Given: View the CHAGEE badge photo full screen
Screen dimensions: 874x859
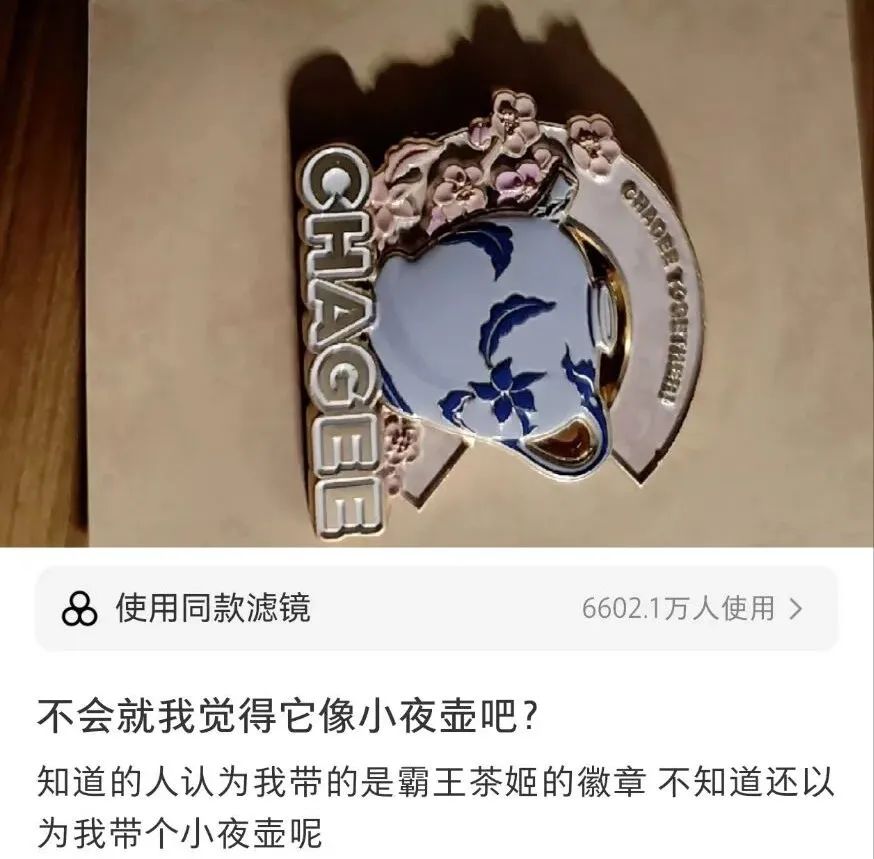Looking at the screenshot, I should (480, 290).
